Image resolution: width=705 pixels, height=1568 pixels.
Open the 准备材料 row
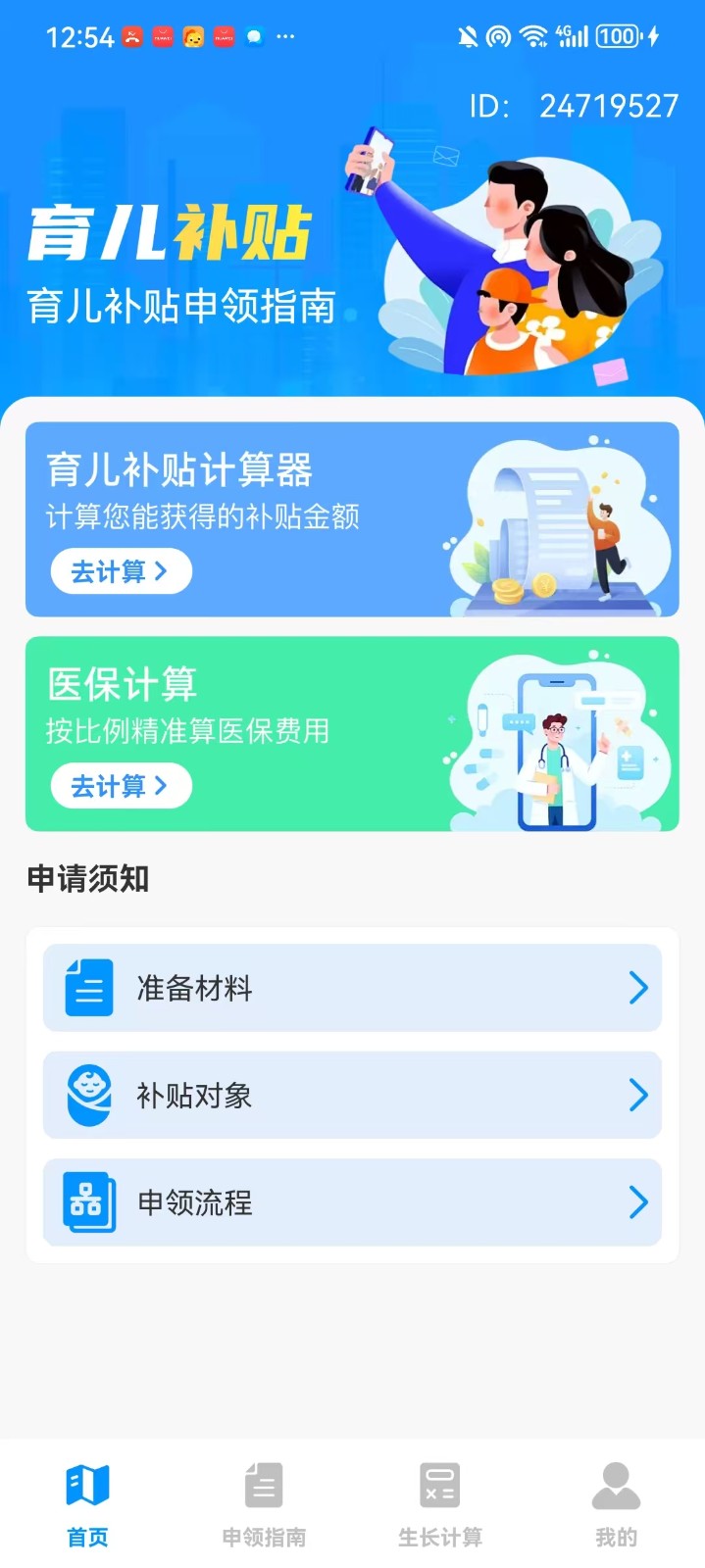(352, 988)
